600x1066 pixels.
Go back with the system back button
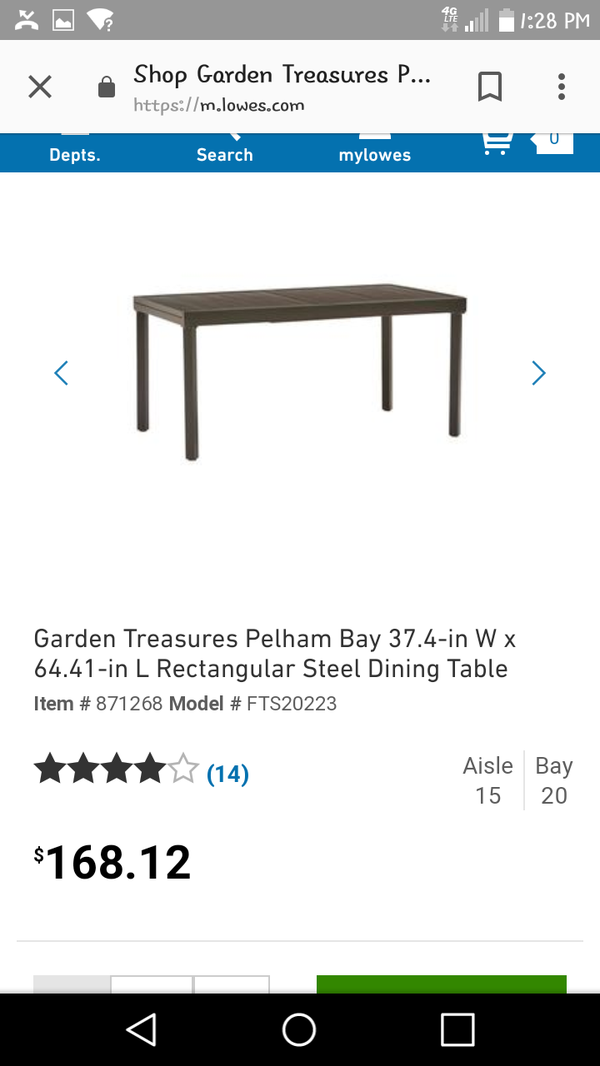[x=141, y=1029]
